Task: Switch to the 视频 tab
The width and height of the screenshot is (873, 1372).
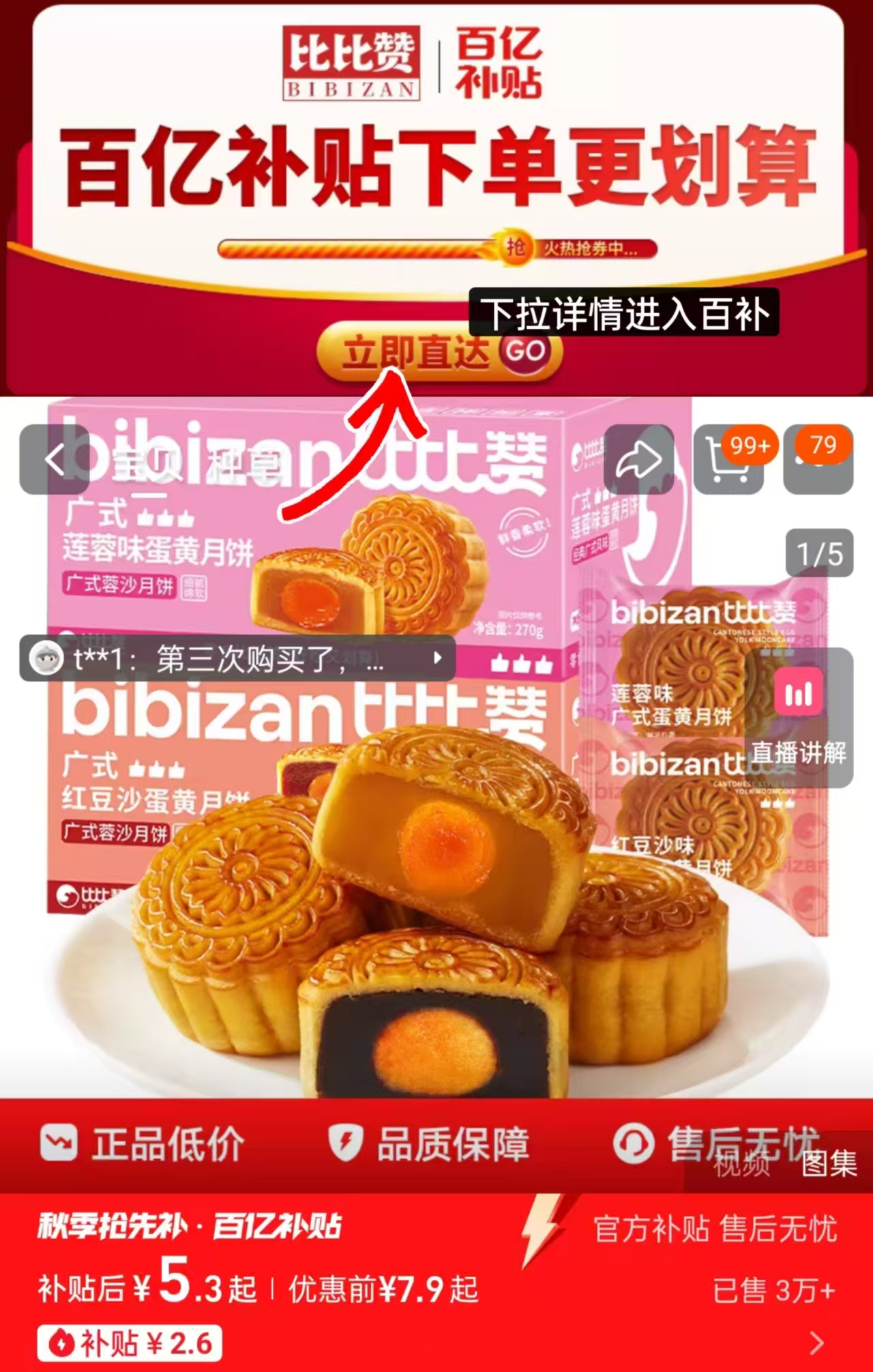Action: coord(742,1164)
